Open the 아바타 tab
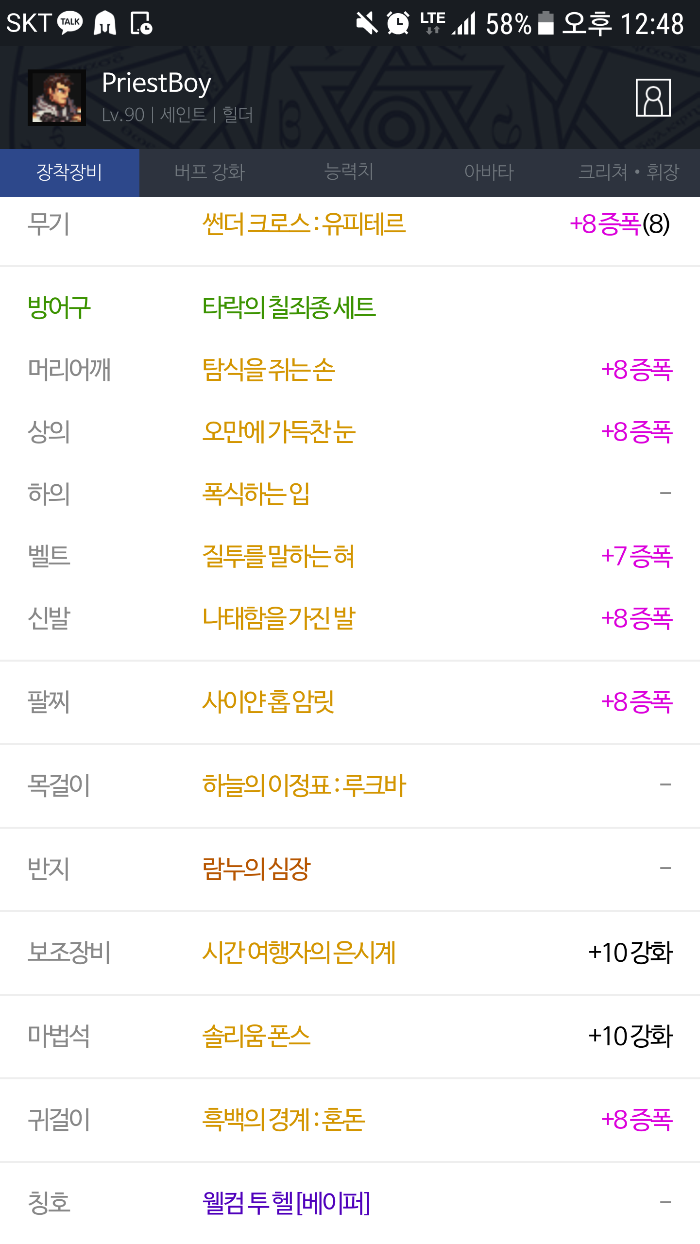Screen dimensions: 700x1244 [488, 172]
